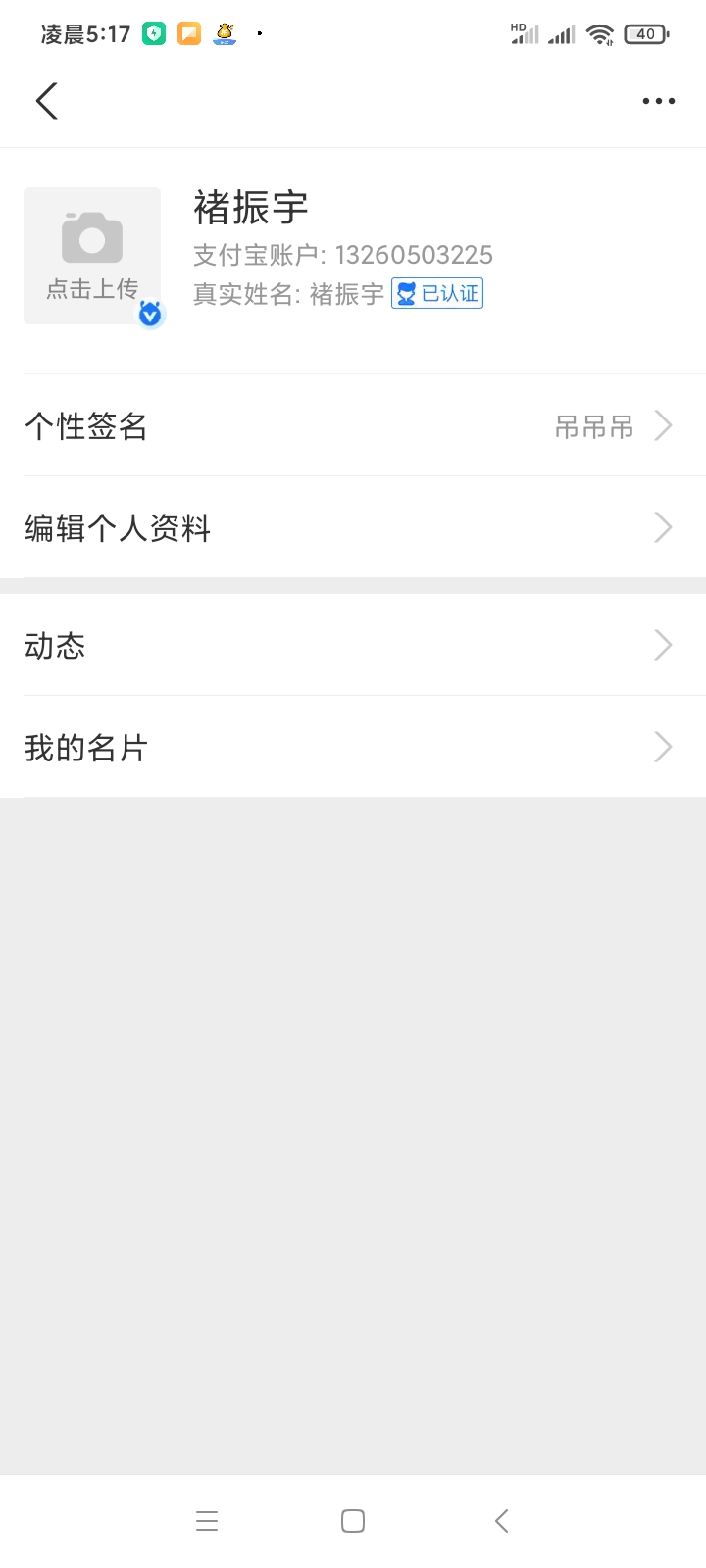Image resolution: width=706 pixels, height=1568 pixels.
Task: Open the 动态 row
Action: click(353, 646)
